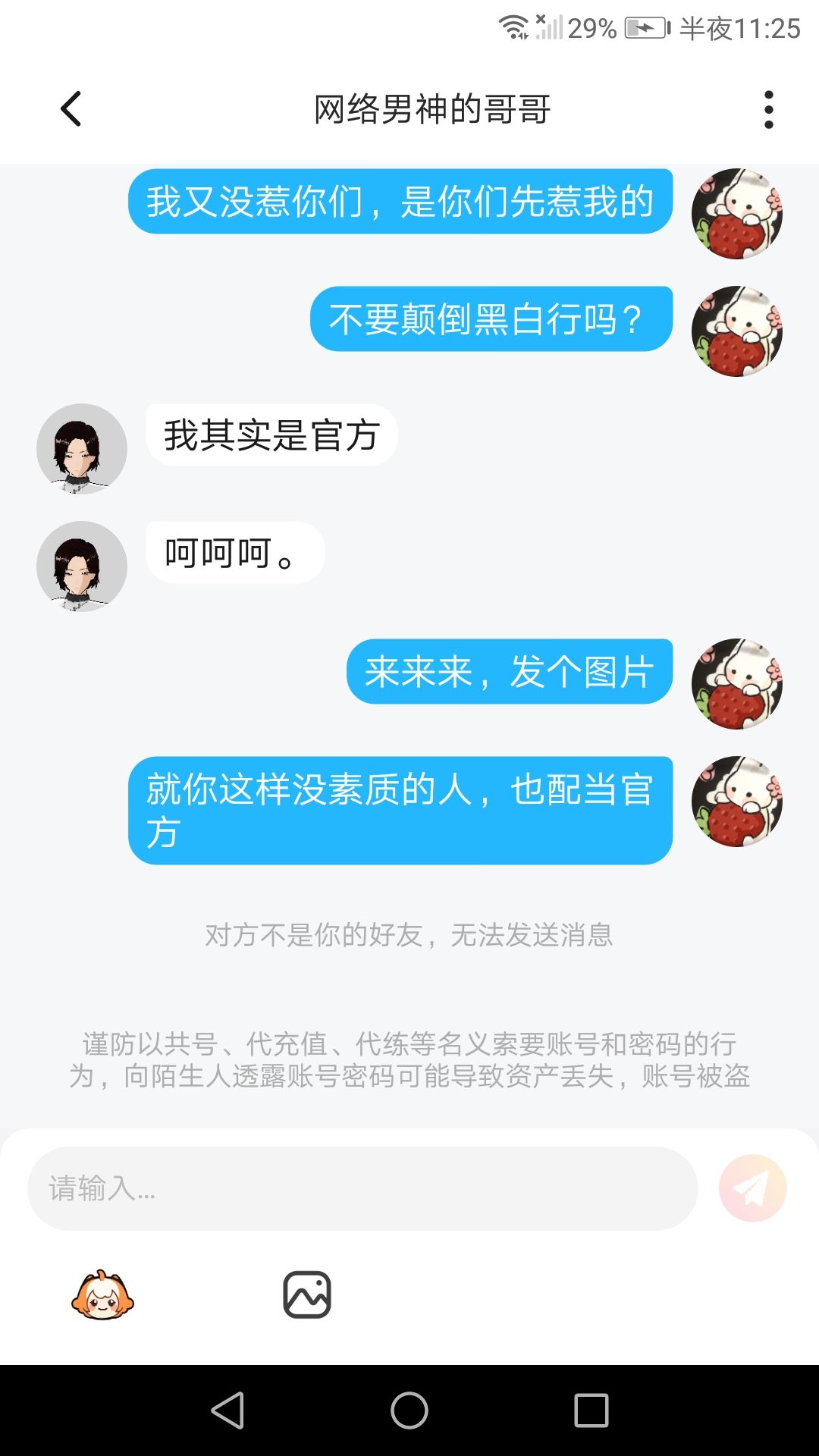Open the three-dot overflow menu

769,110
